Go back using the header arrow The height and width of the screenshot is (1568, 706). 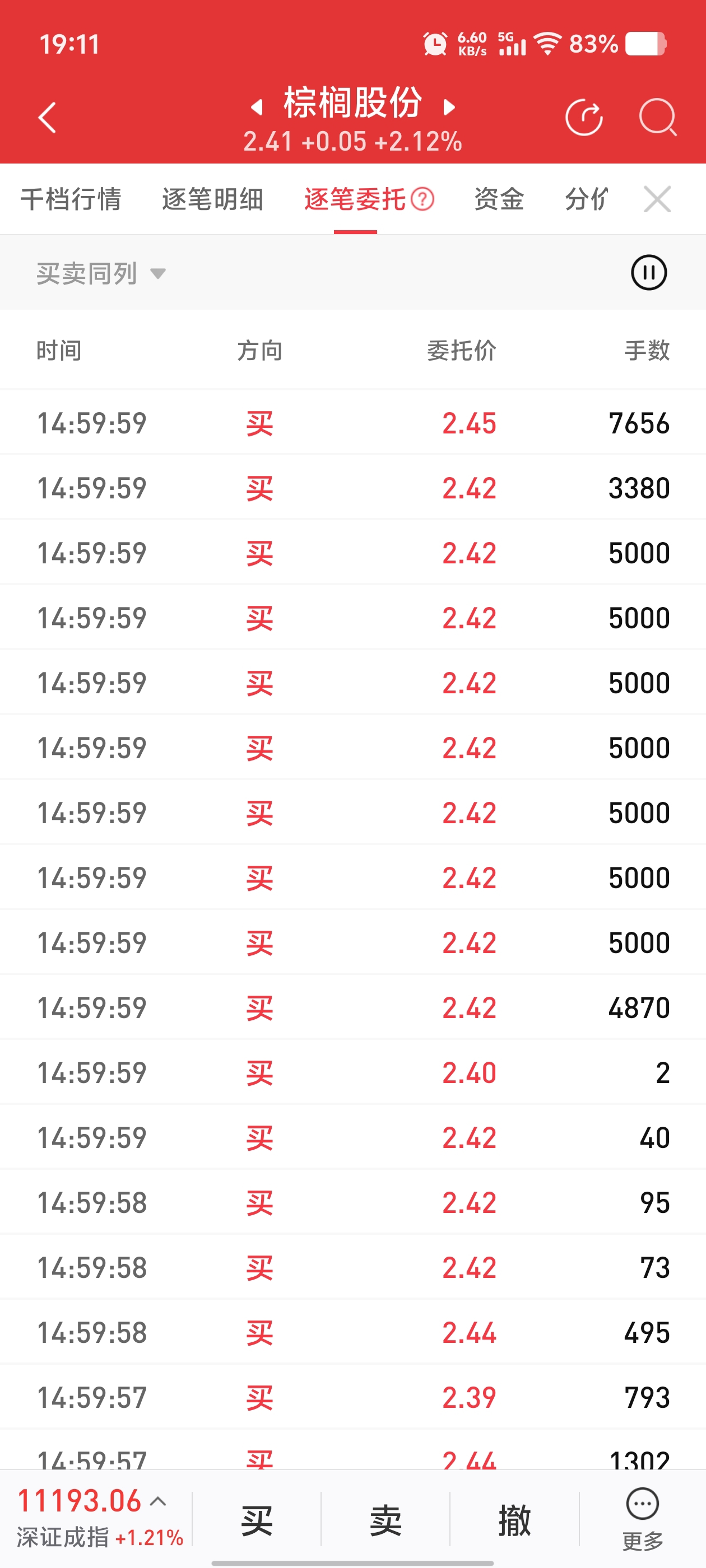(47, 118)
